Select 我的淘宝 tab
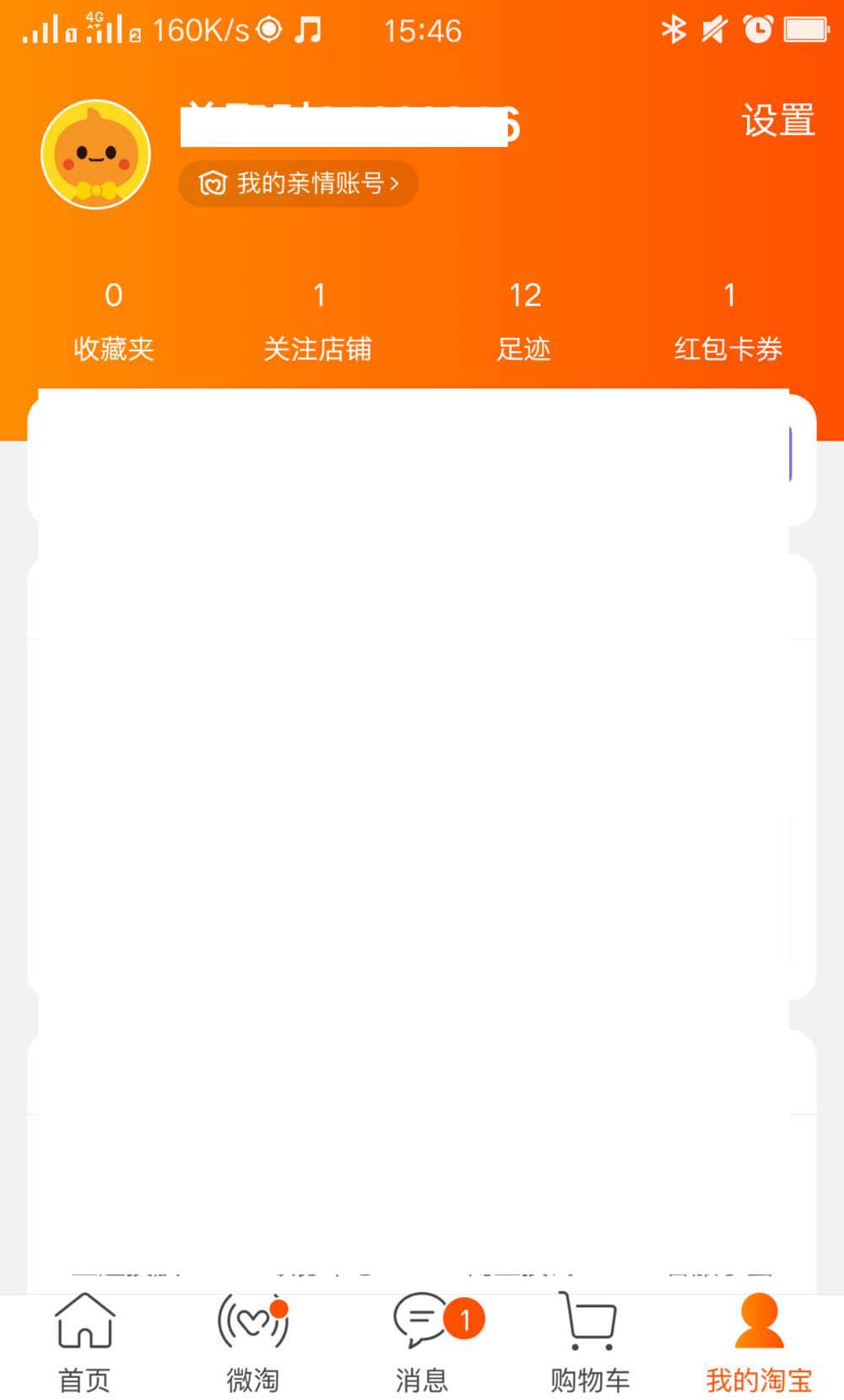 [x=759, y=1343]
